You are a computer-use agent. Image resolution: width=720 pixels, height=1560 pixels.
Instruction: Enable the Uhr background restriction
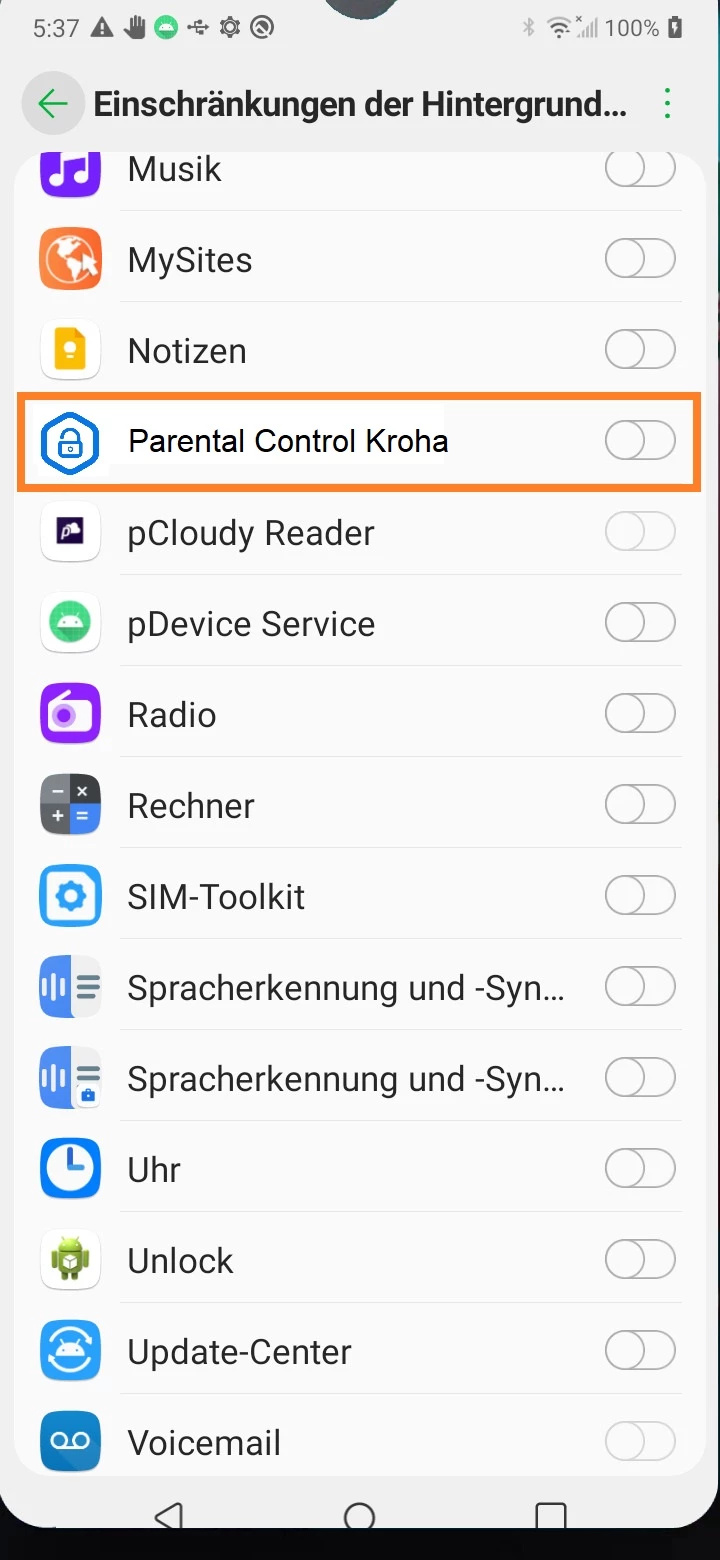[640, 1169]
